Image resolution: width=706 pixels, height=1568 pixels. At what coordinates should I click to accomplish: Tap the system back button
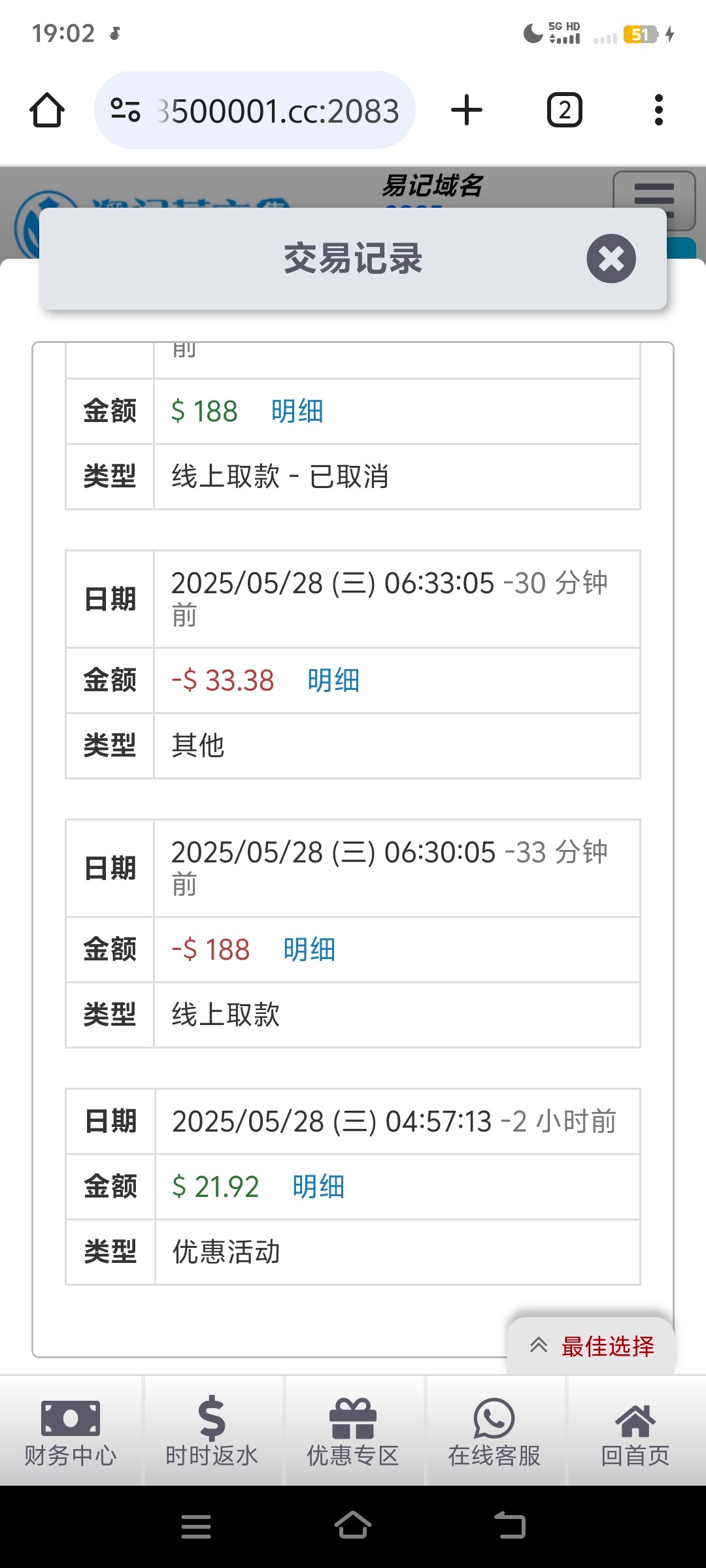point(510,1526)
